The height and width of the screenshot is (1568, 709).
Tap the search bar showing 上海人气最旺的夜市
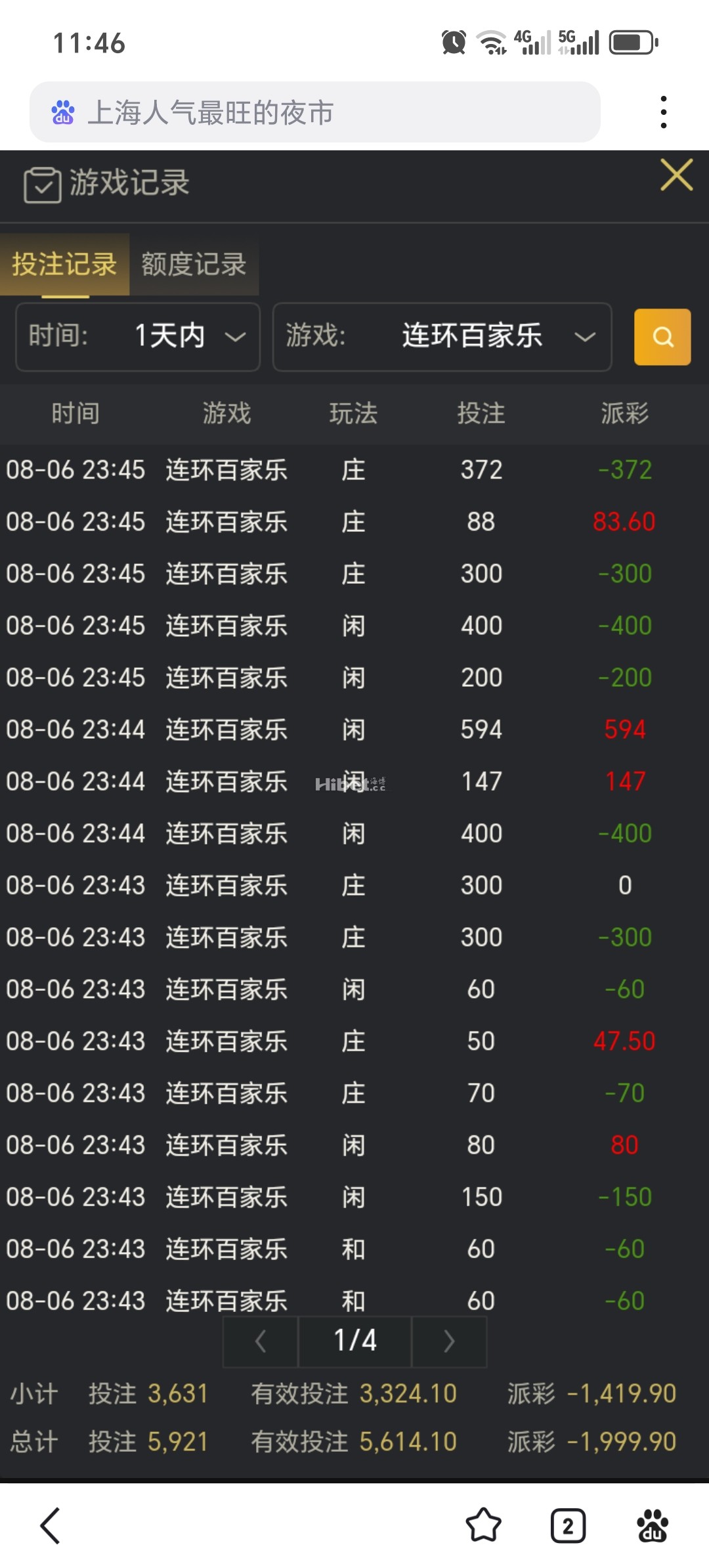click(x=315, y=112)
